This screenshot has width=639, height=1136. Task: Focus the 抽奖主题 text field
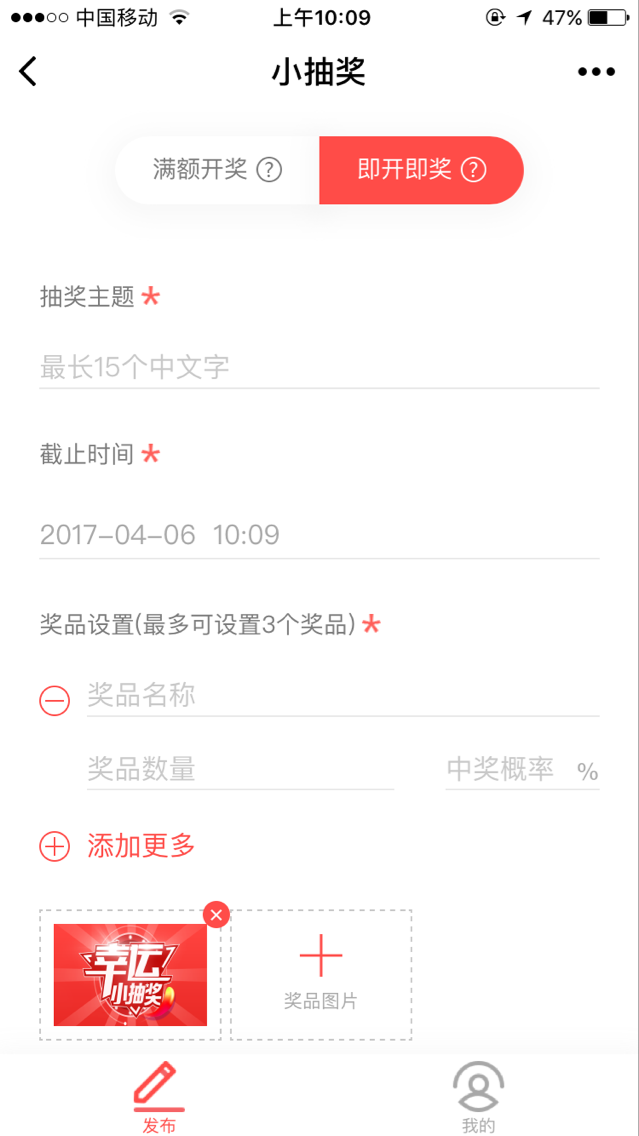tap(319, 367)
